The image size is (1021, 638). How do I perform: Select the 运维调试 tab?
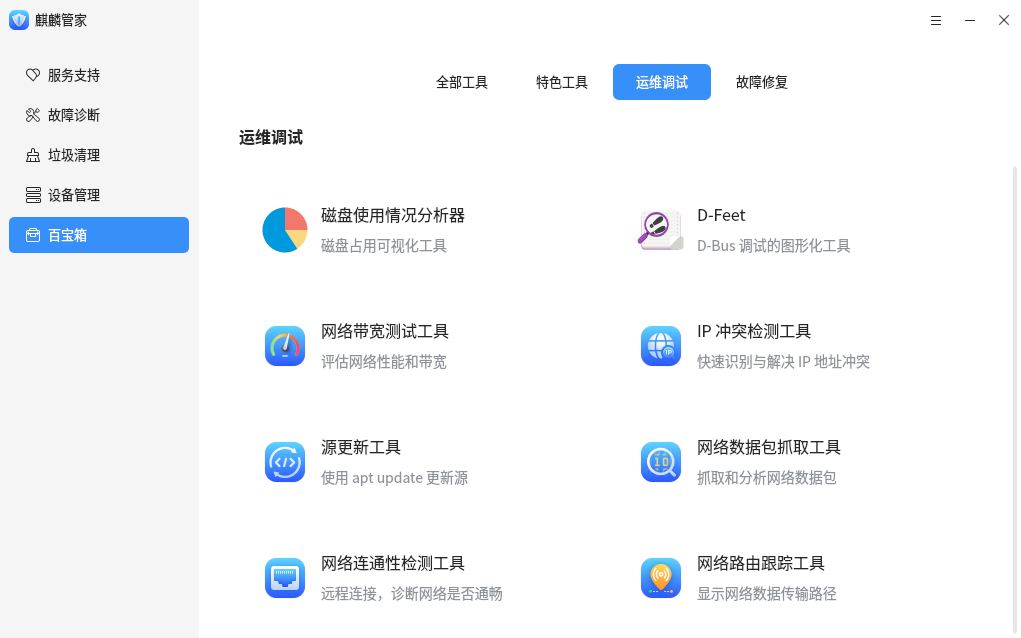[x=662, y=82]
